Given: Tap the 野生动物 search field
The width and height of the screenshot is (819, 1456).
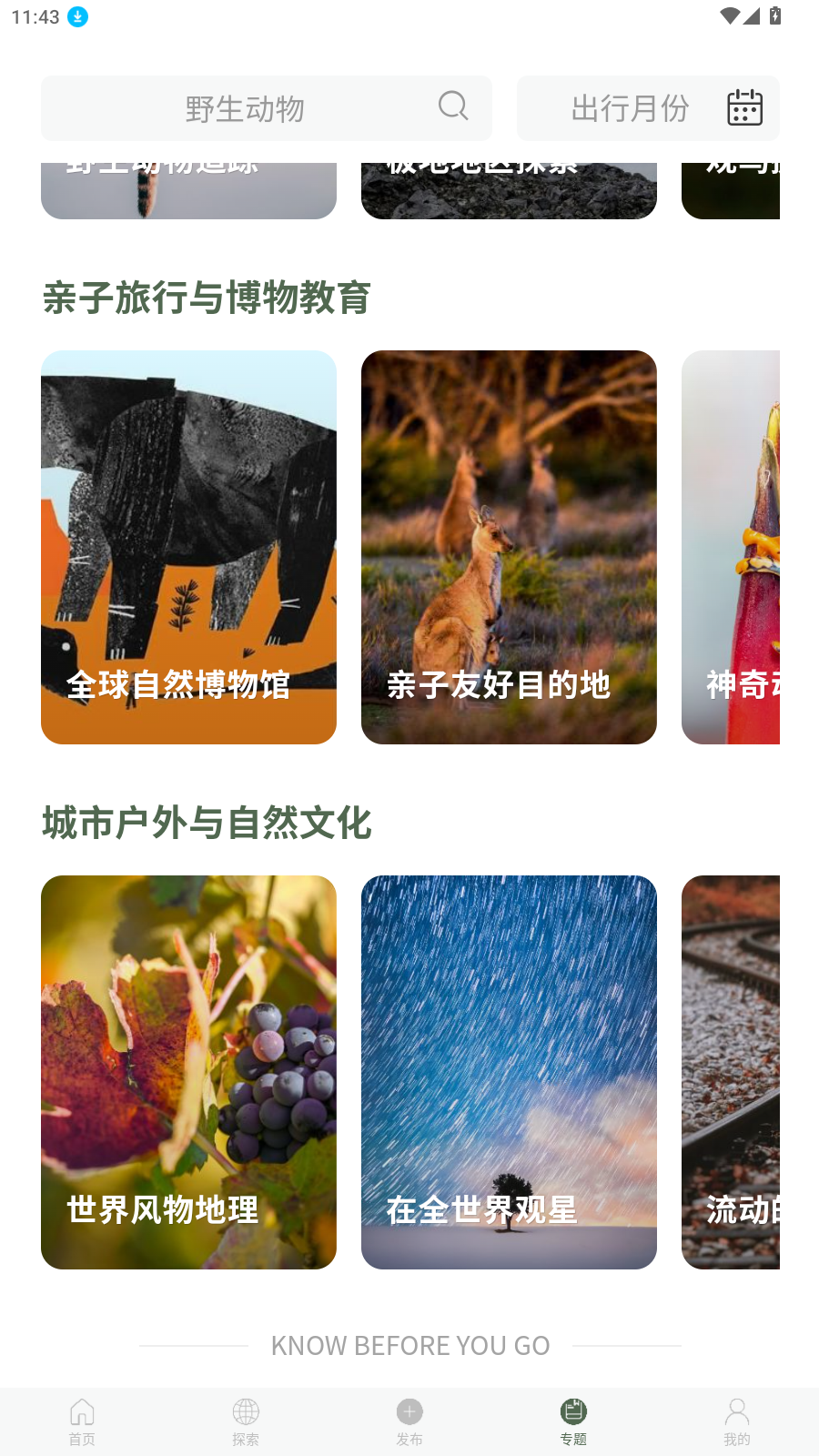Looking at the screenshot, I should coord(244,109).
